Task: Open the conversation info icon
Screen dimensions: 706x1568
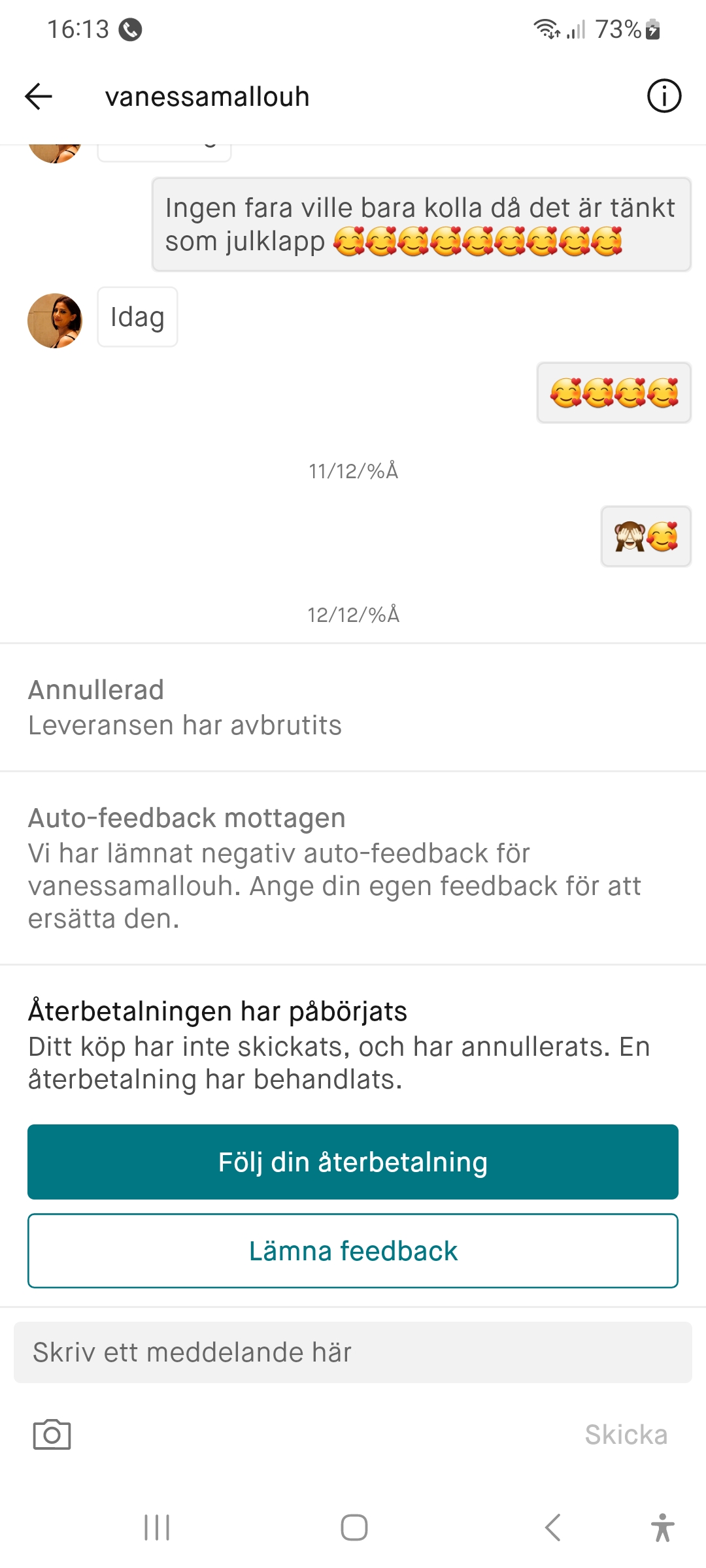Action: coord(664,97)
